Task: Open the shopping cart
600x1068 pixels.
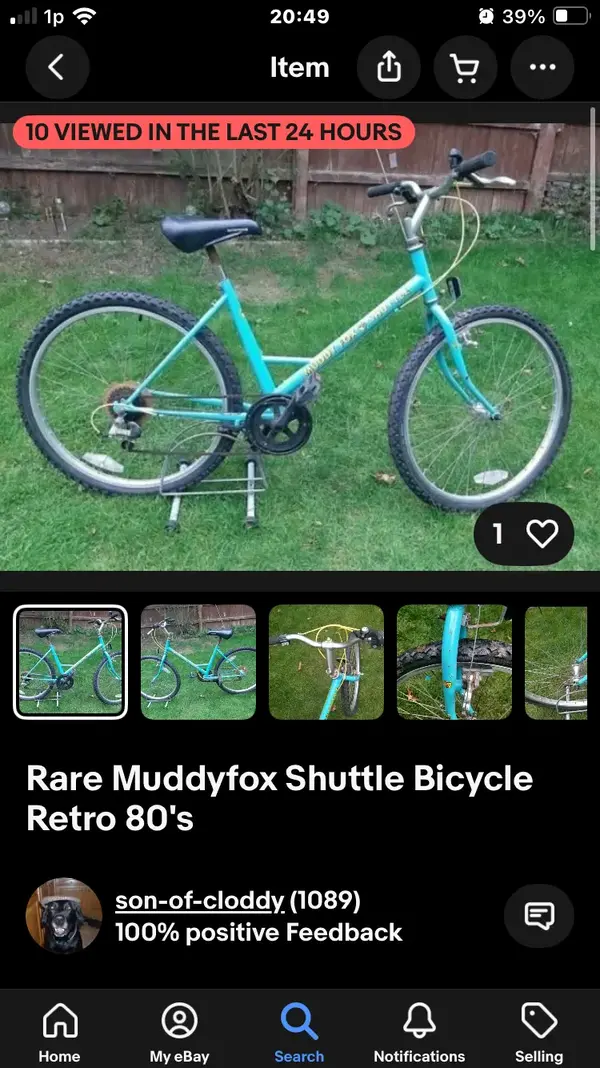Action: point(465,68)
